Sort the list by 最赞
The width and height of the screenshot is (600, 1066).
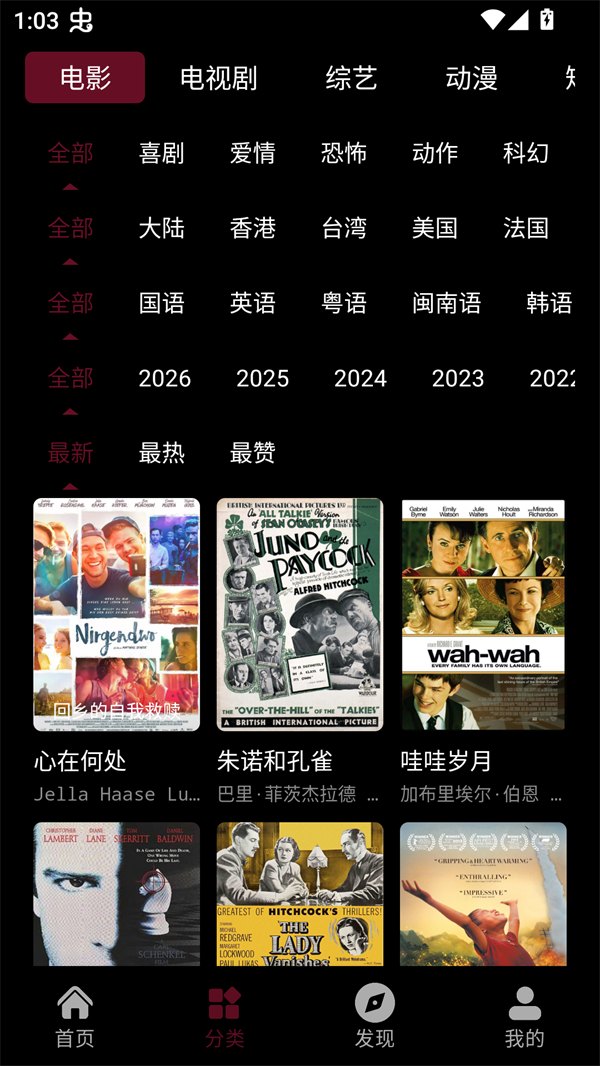(x=252, y=453)
